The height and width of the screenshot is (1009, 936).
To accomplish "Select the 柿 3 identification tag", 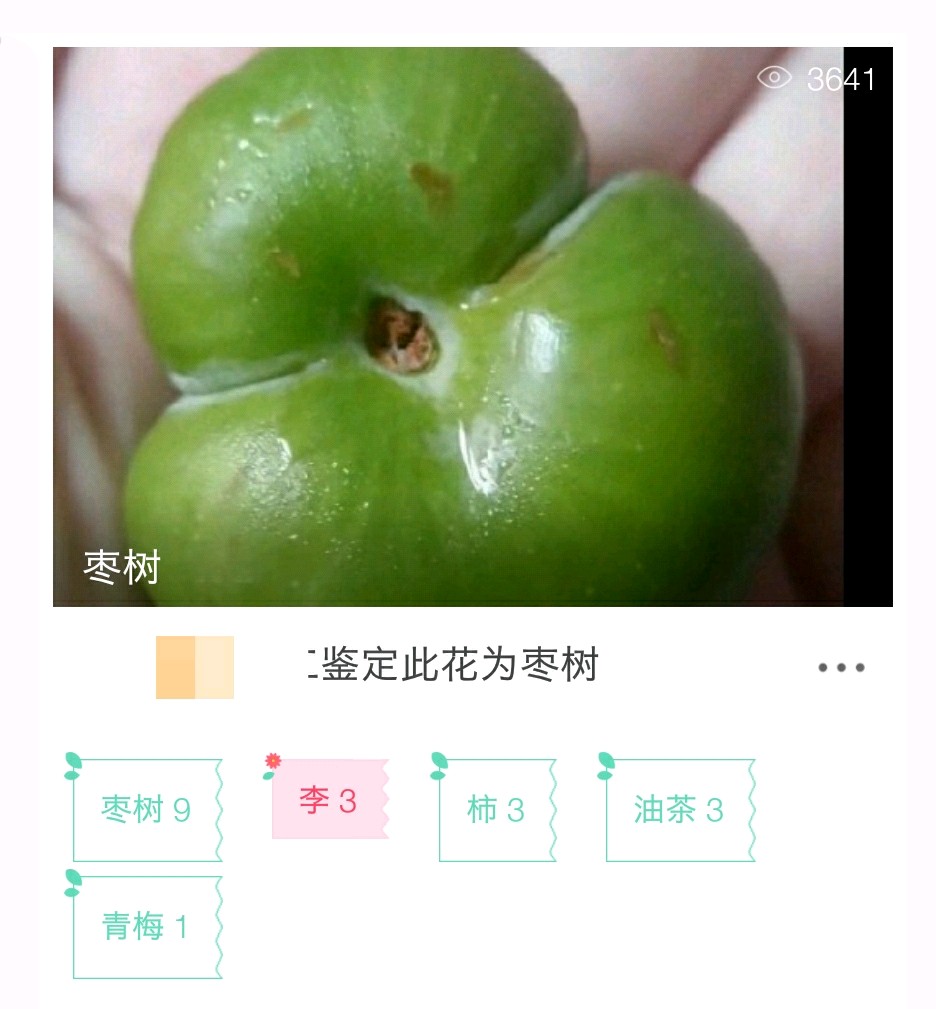I will tap(496, 810).
